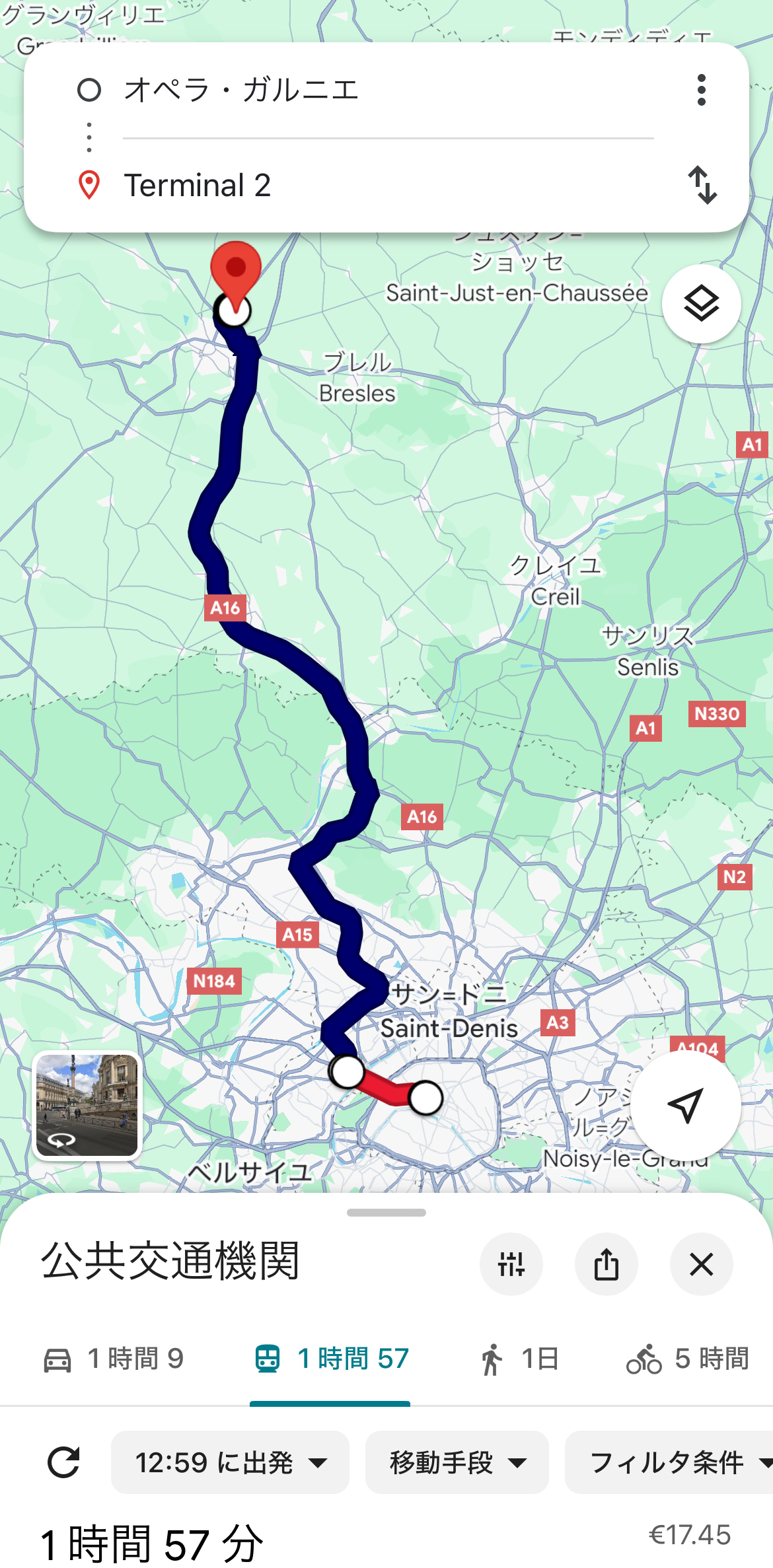Share the transit directions

point(606,1264)
